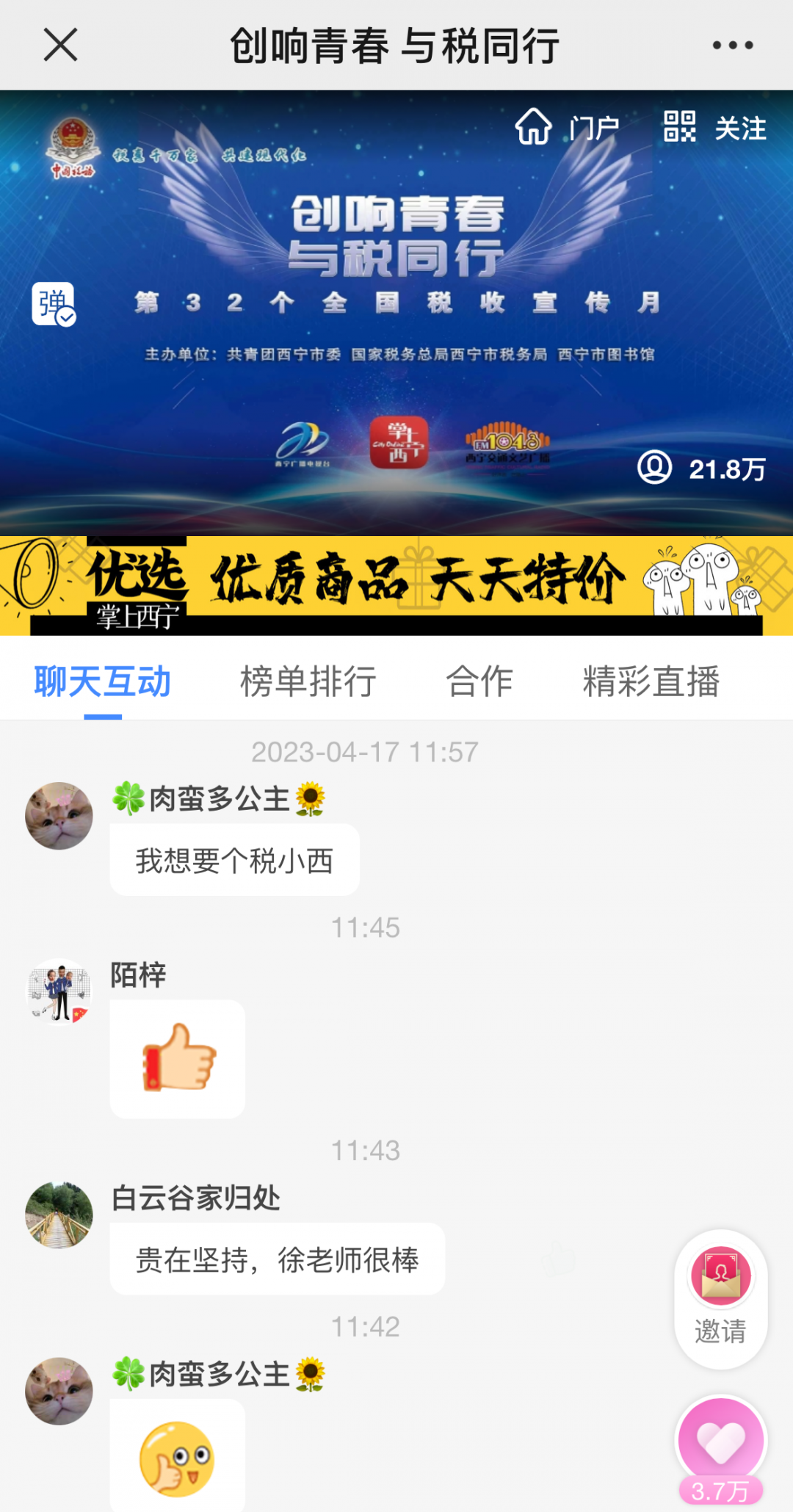Switch to the 精彩直播 tab

pos(651,681)
